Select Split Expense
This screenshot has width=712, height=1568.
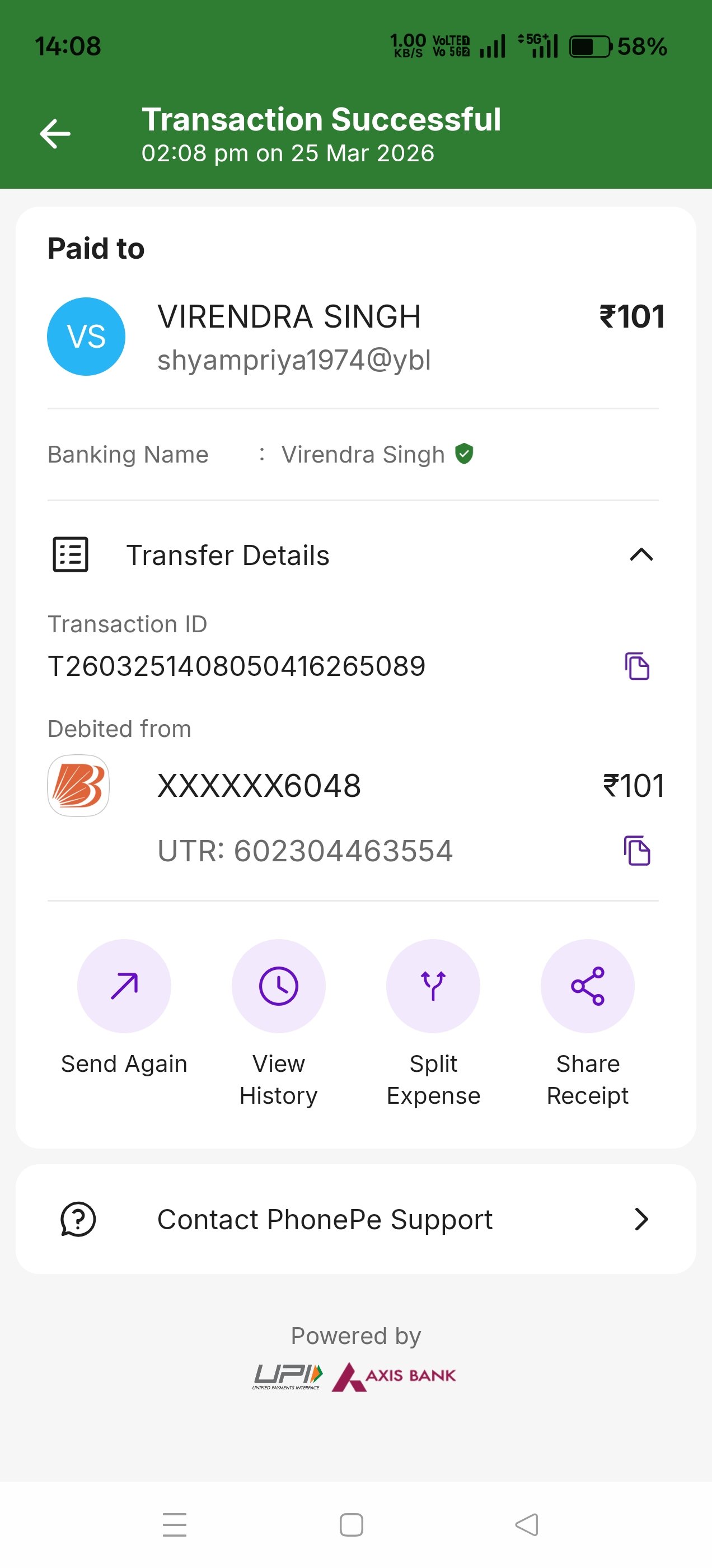click(x=433, y=986)
